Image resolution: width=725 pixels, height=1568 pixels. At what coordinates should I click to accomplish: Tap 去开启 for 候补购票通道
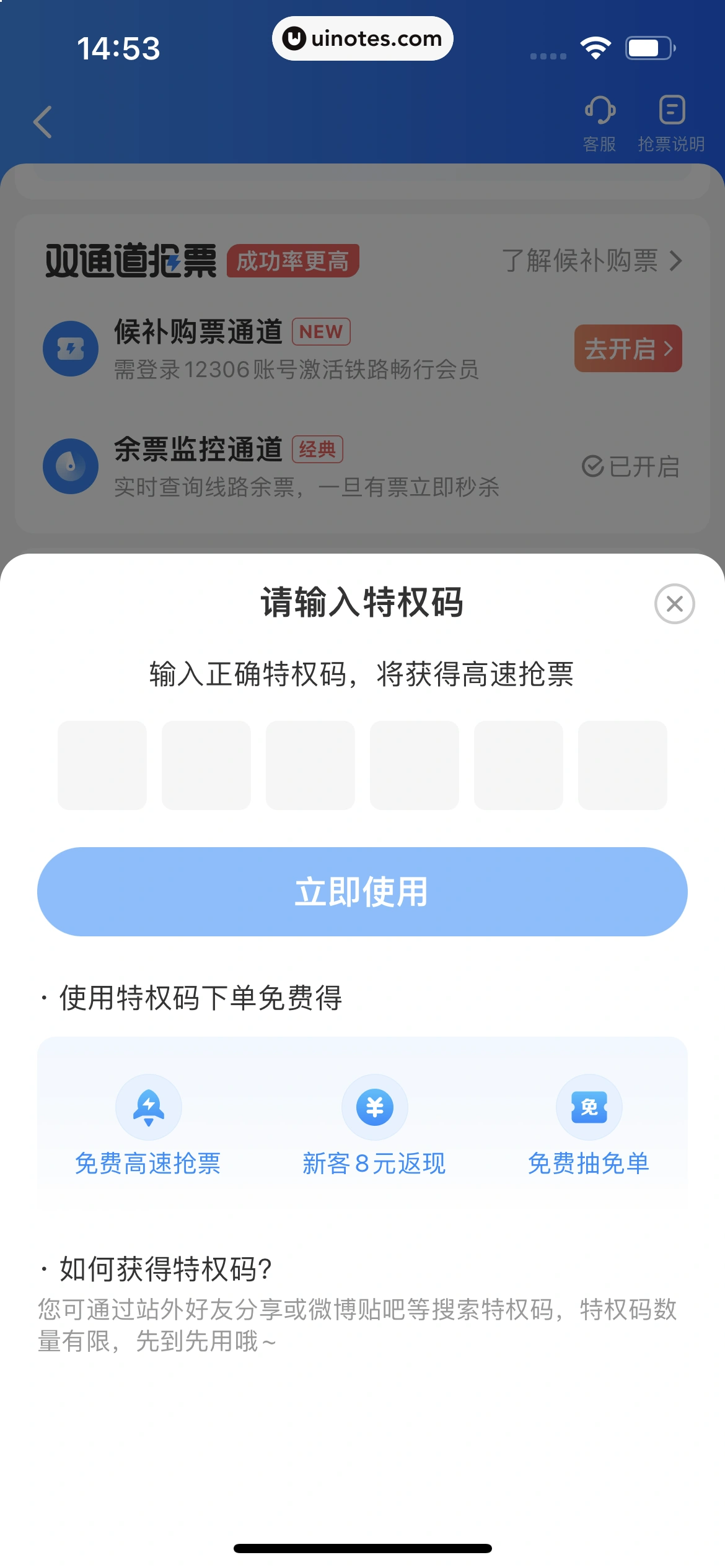(x=628, y=349)
